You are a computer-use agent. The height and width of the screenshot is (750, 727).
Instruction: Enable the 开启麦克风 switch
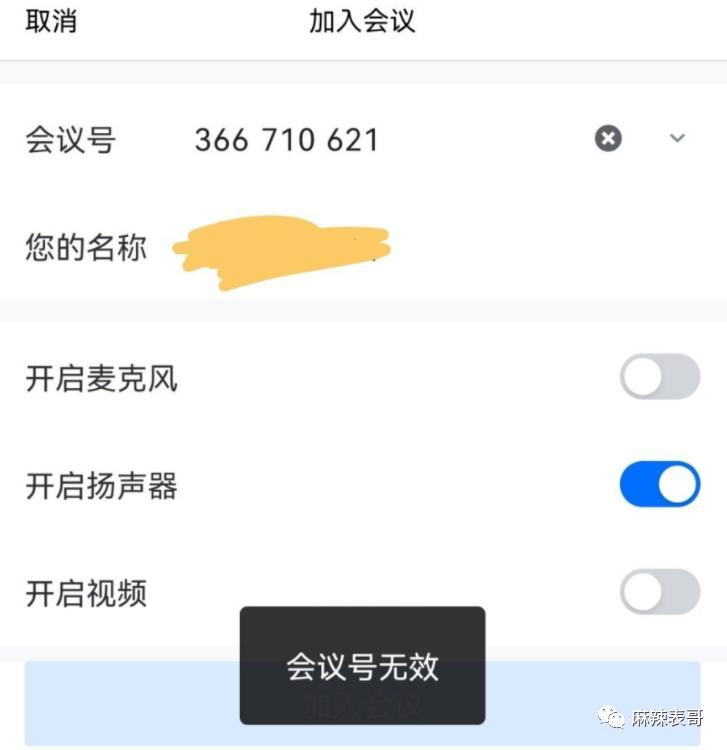click(x=659, y=378)
